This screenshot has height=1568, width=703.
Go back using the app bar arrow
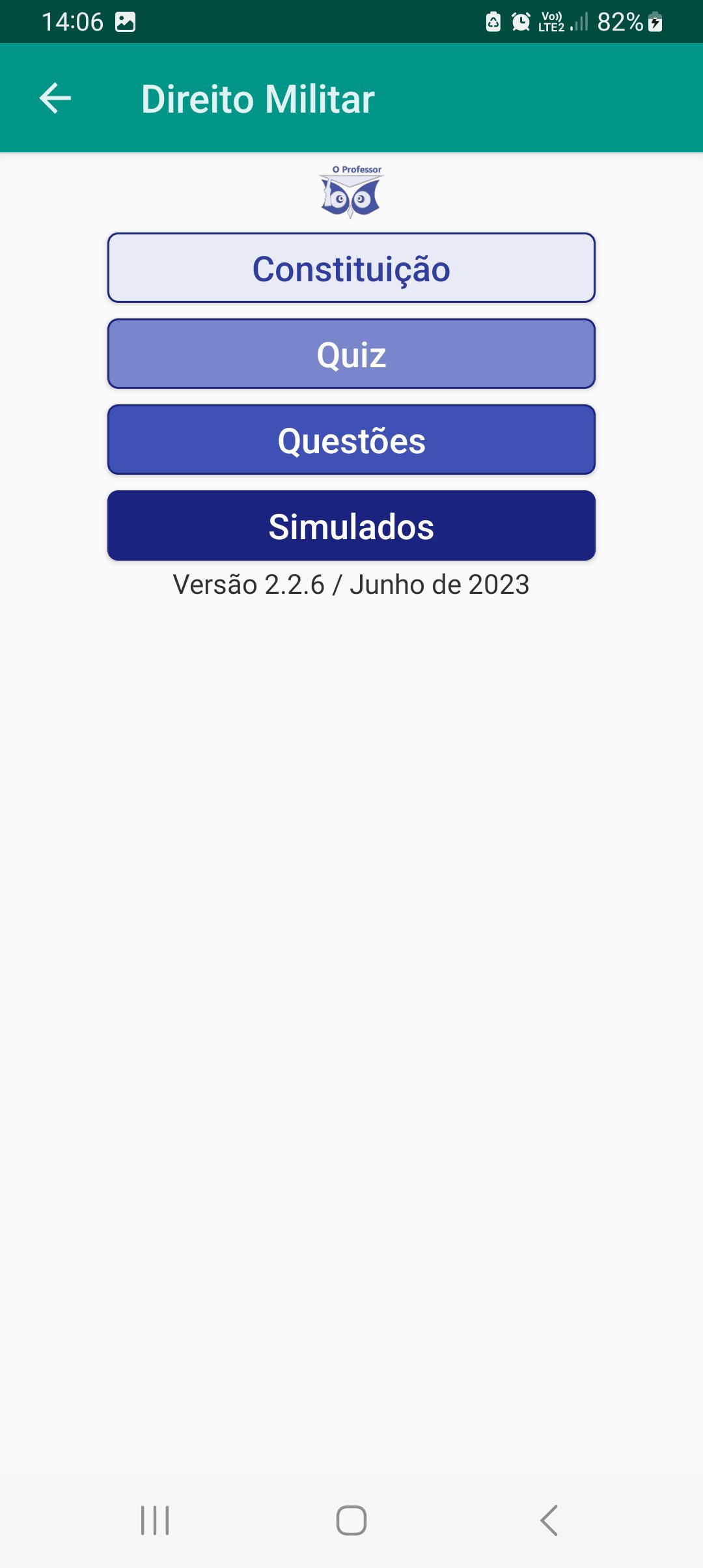(55, 98)
